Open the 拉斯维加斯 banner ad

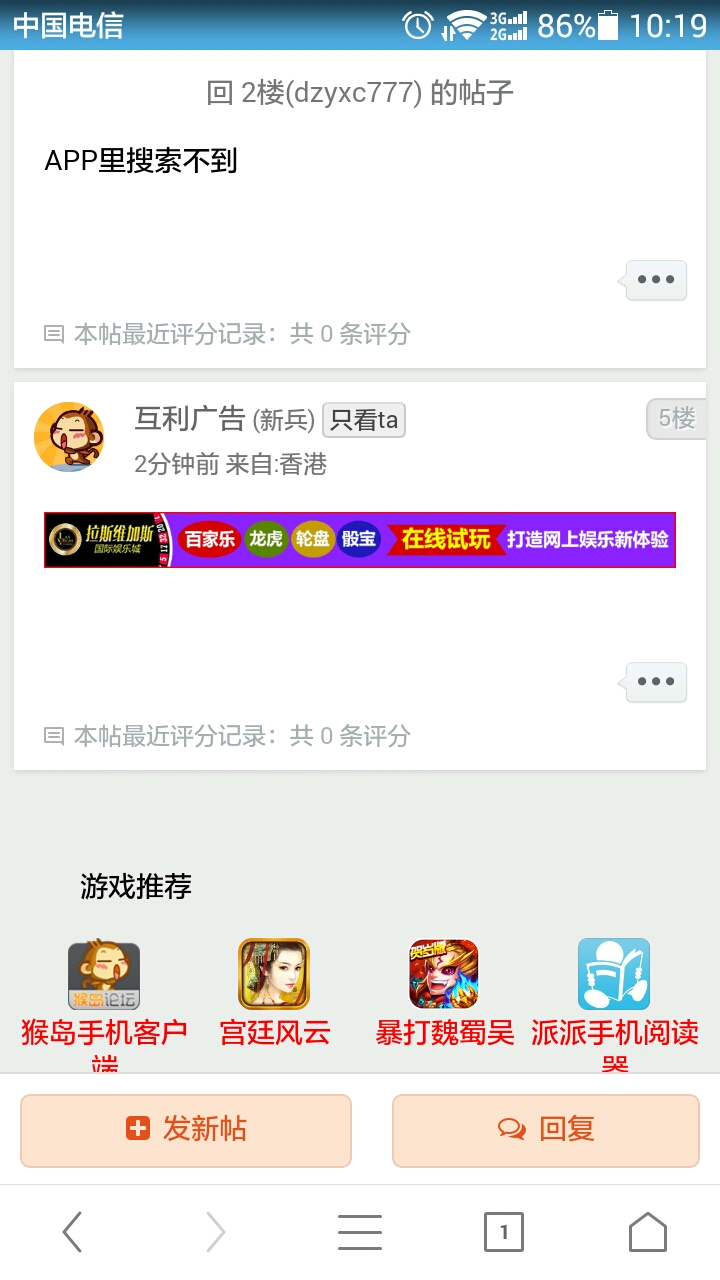(x=360, y=540)
